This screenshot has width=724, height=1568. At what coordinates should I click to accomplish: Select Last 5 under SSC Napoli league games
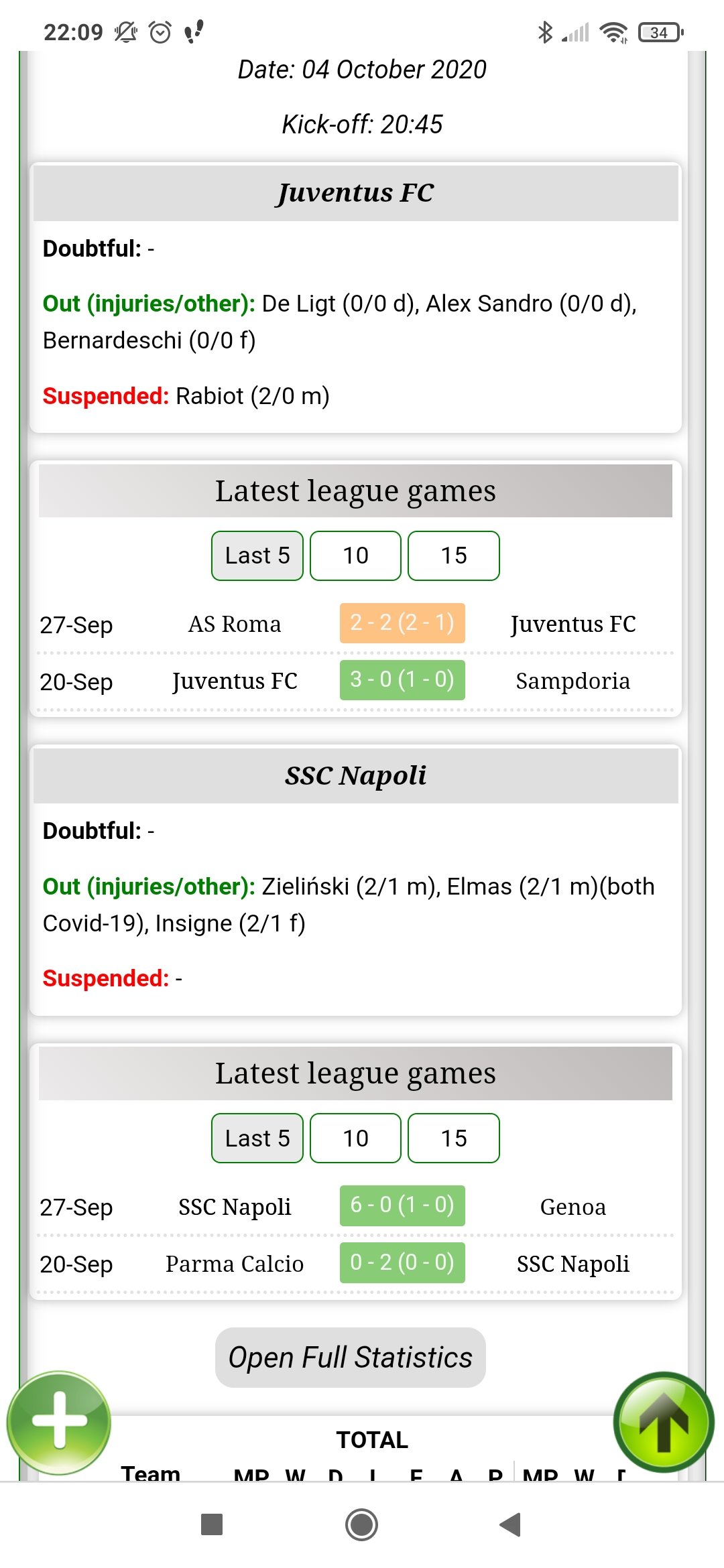(x=257, y=1138)
